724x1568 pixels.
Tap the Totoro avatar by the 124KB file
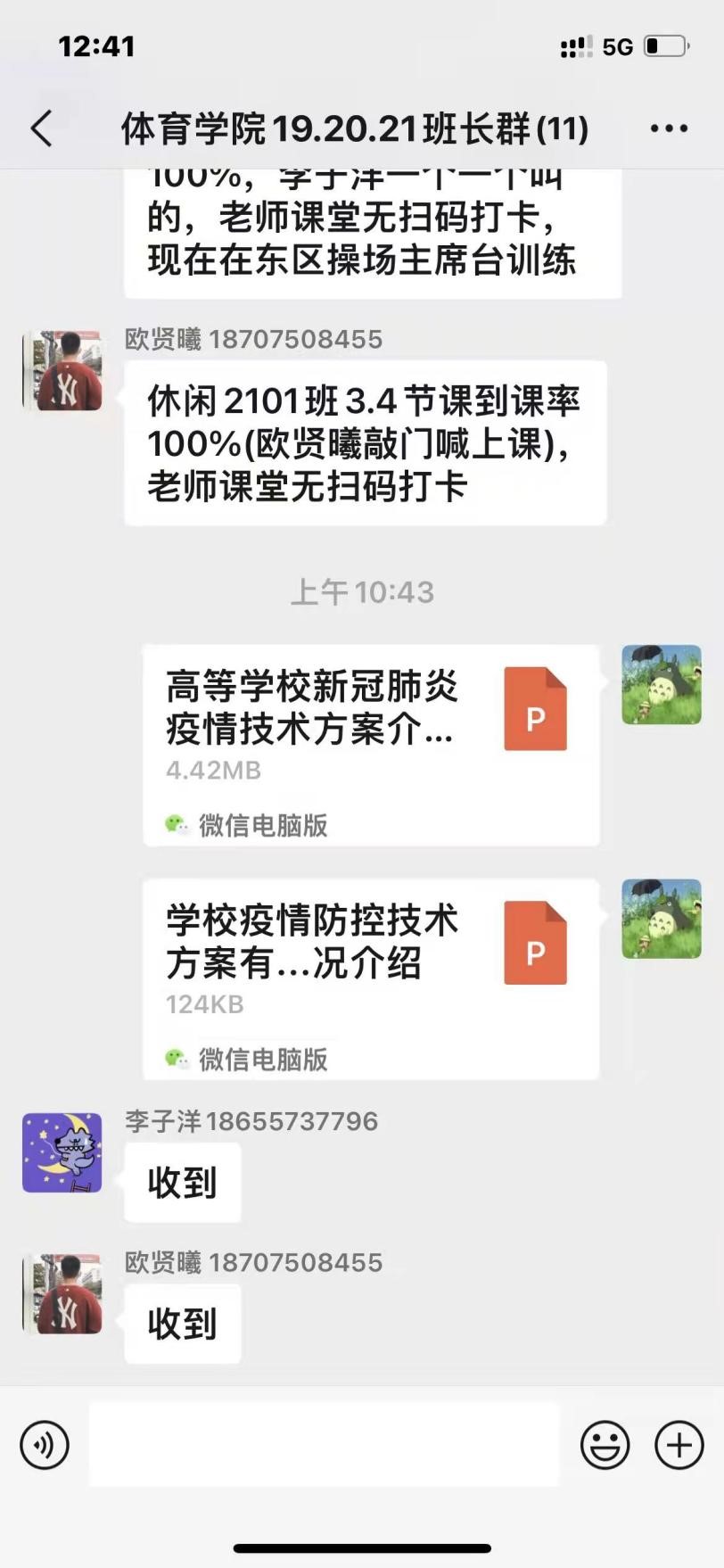[661, 919]
